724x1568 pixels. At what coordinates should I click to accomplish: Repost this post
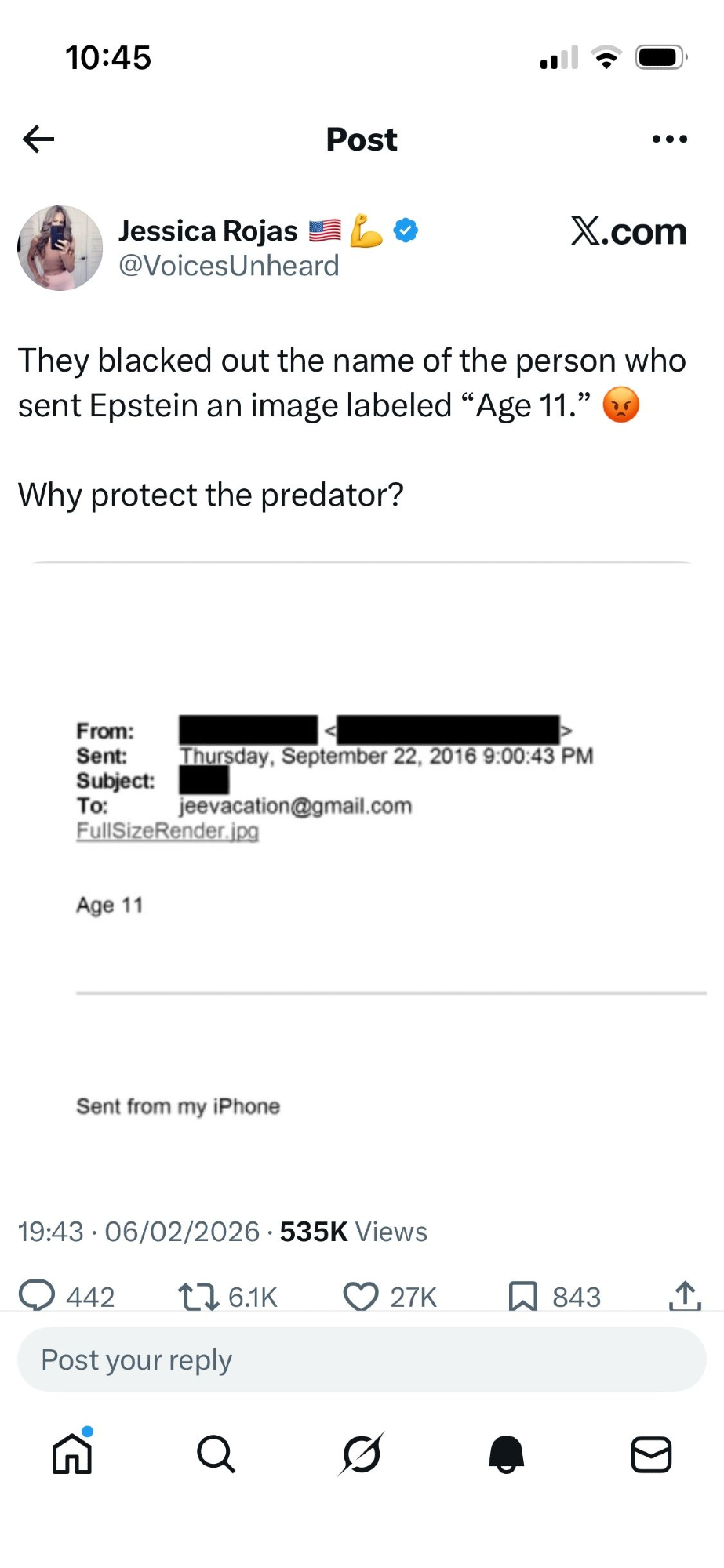[198, 1296]
